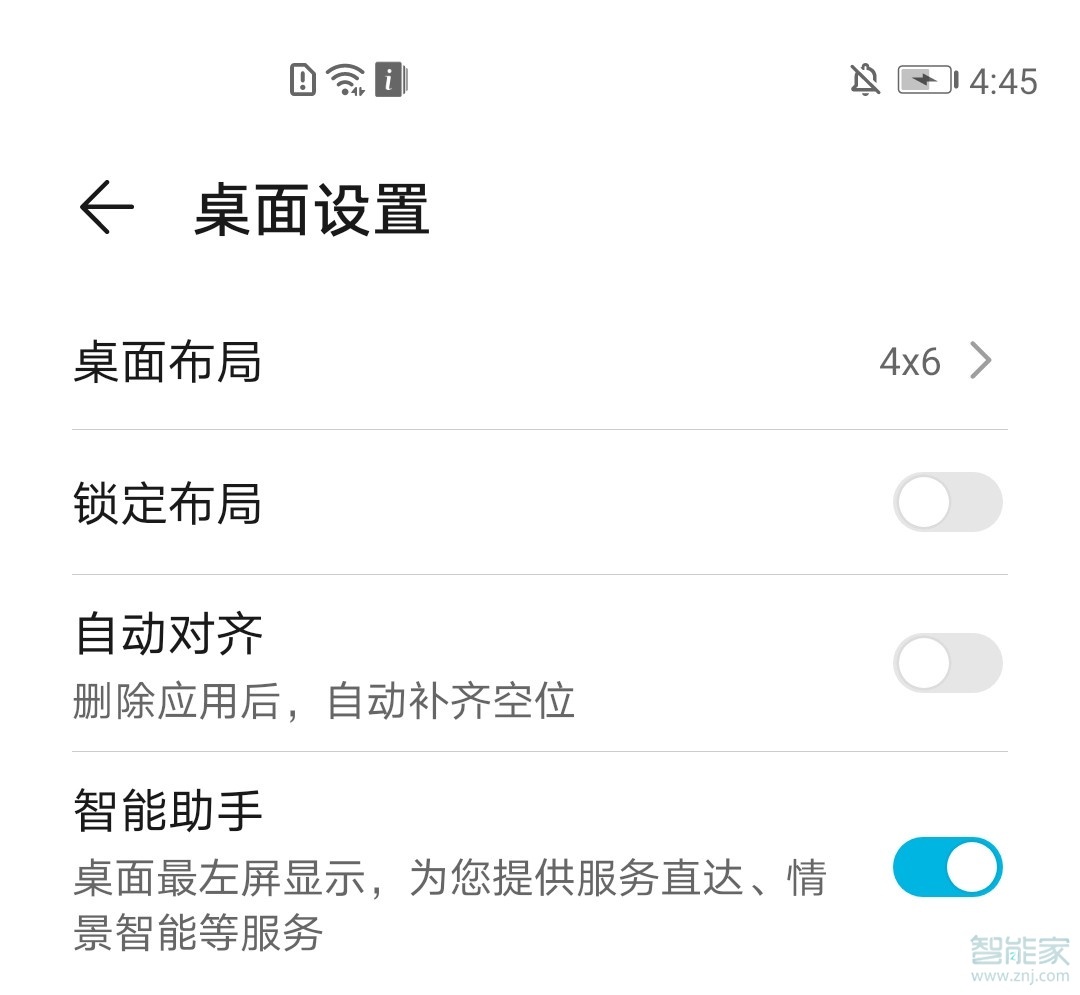Enable the 锁定布局 switch
The image size is (1080, 995).
[946, 502]
